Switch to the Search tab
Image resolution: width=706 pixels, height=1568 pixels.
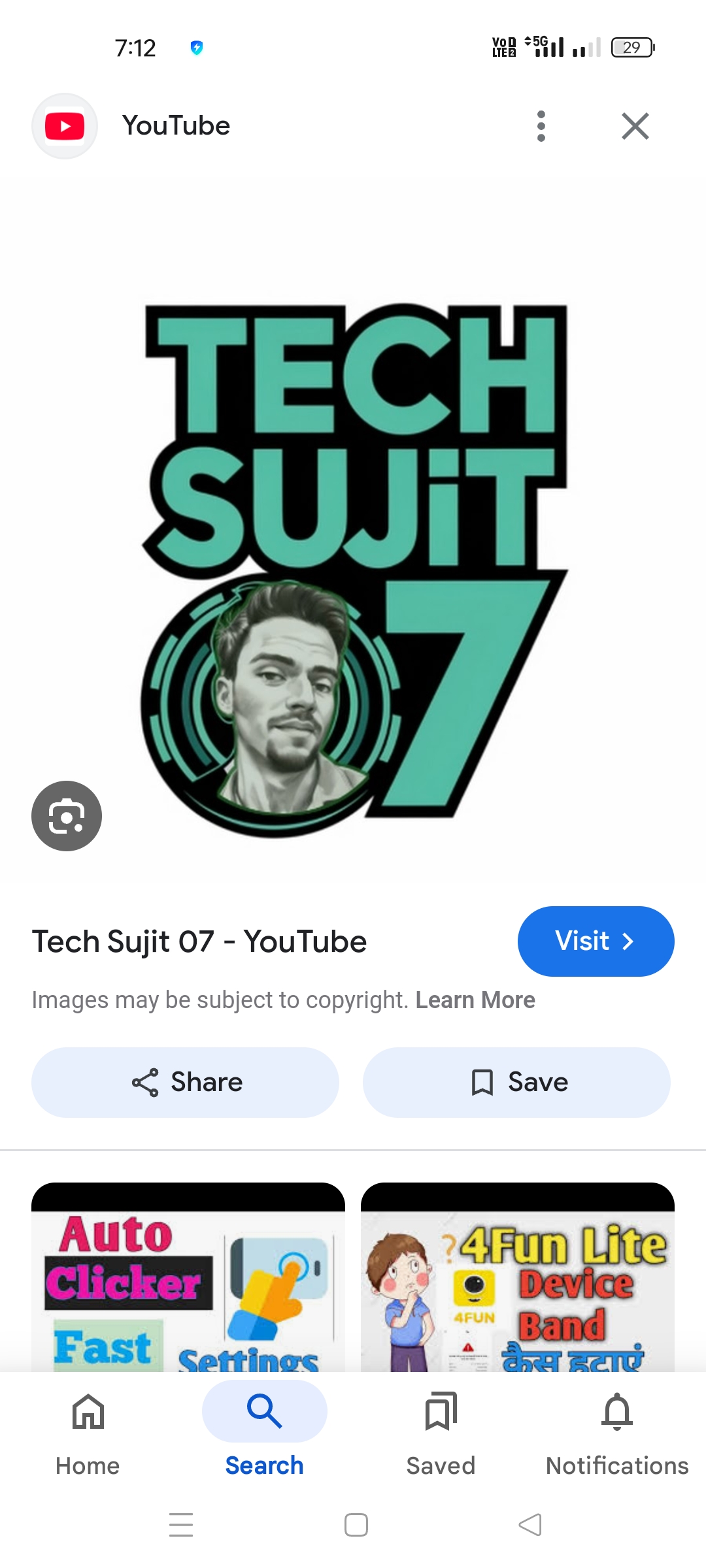264,1429
